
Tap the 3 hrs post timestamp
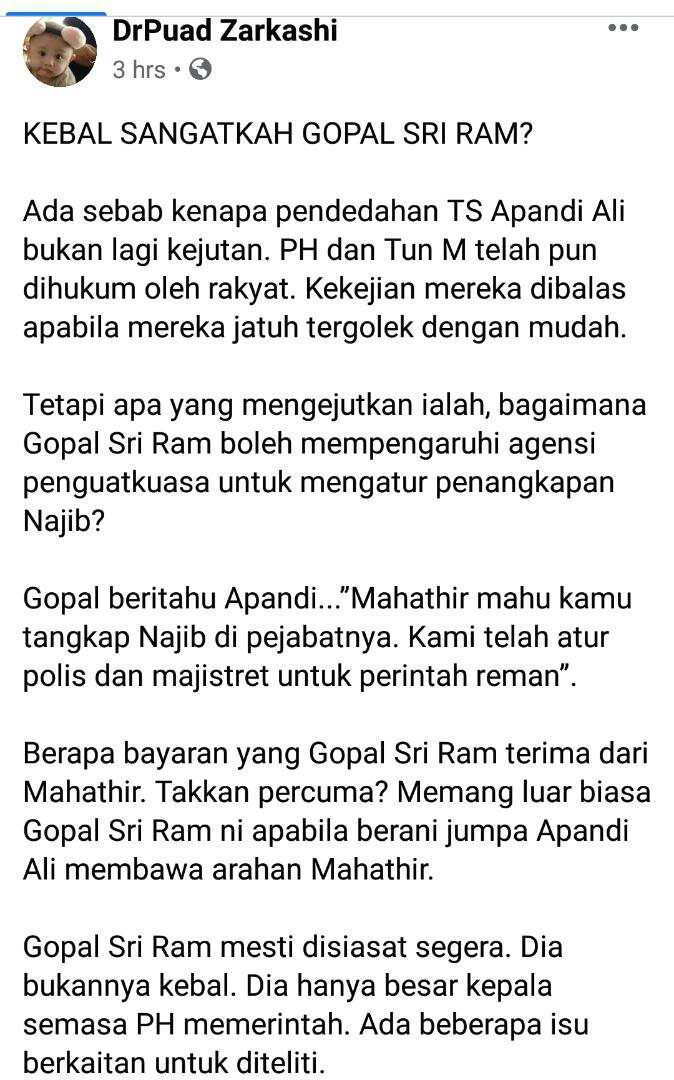[138, 70]
